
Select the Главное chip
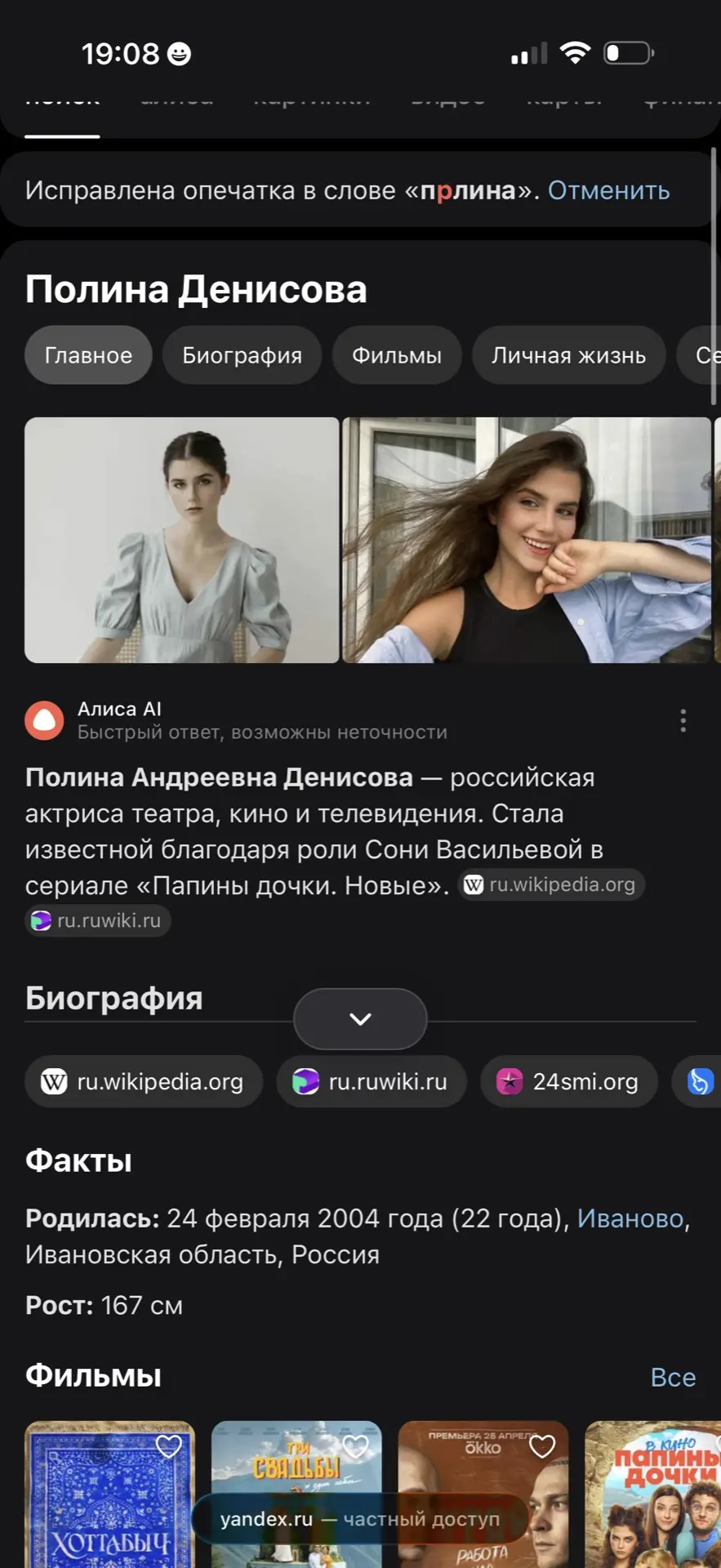coord(88,355)
